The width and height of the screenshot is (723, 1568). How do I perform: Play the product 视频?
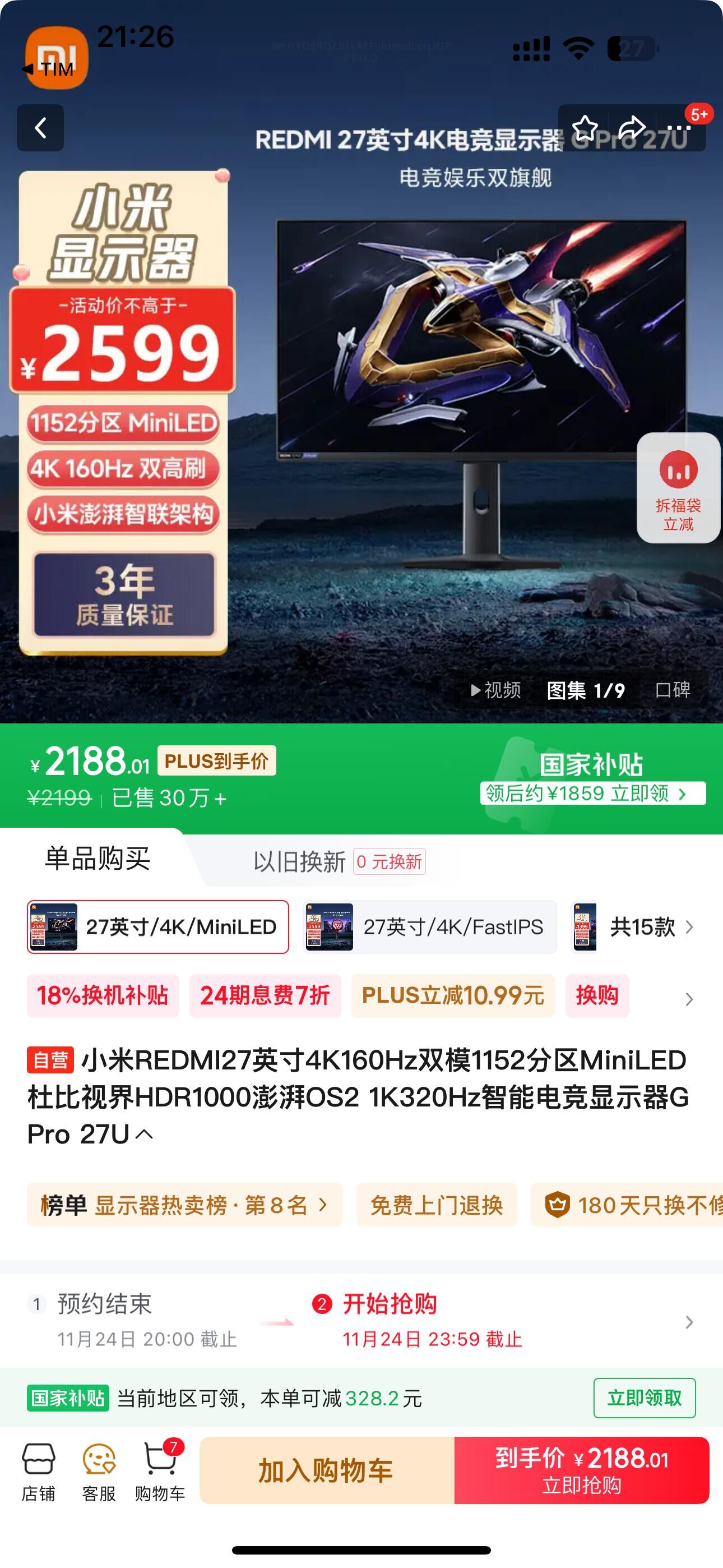[x=495, y=690]
